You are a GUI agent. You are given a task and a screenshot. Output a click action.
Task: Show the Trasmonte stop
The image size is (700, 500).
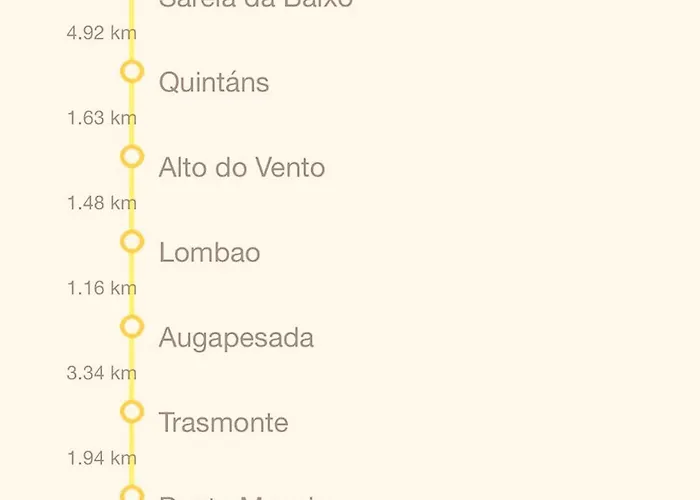click(223, 423)
